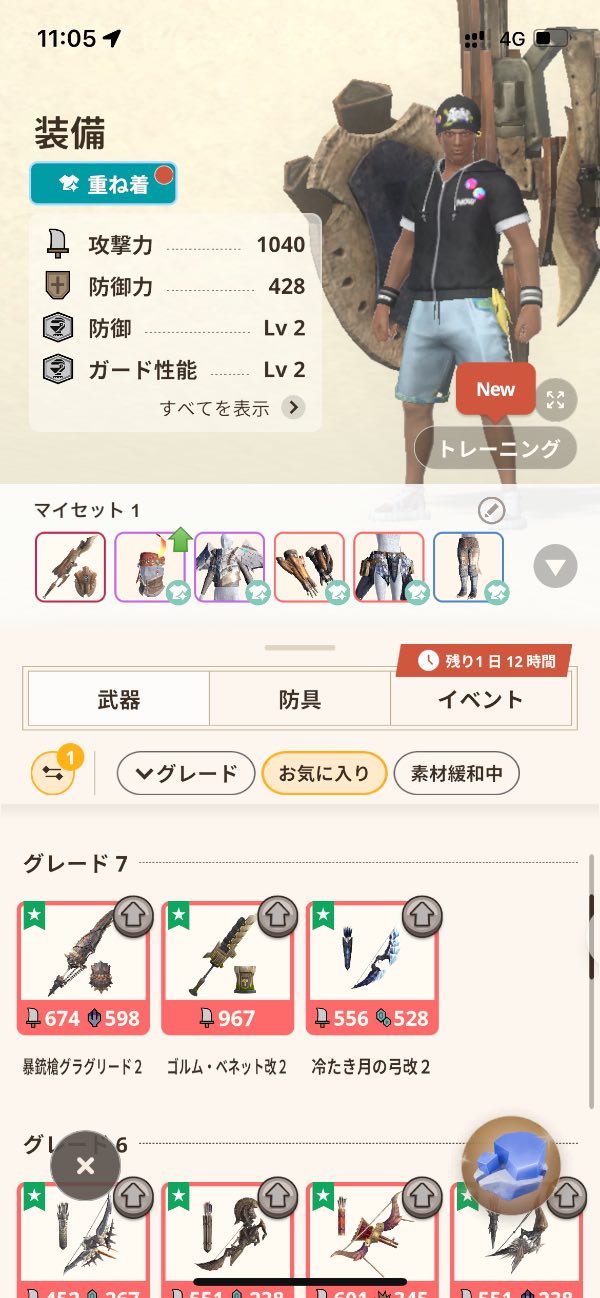
Task: Select the weapon ゴルム・ベネット改 2
Action: click(227, 968)
